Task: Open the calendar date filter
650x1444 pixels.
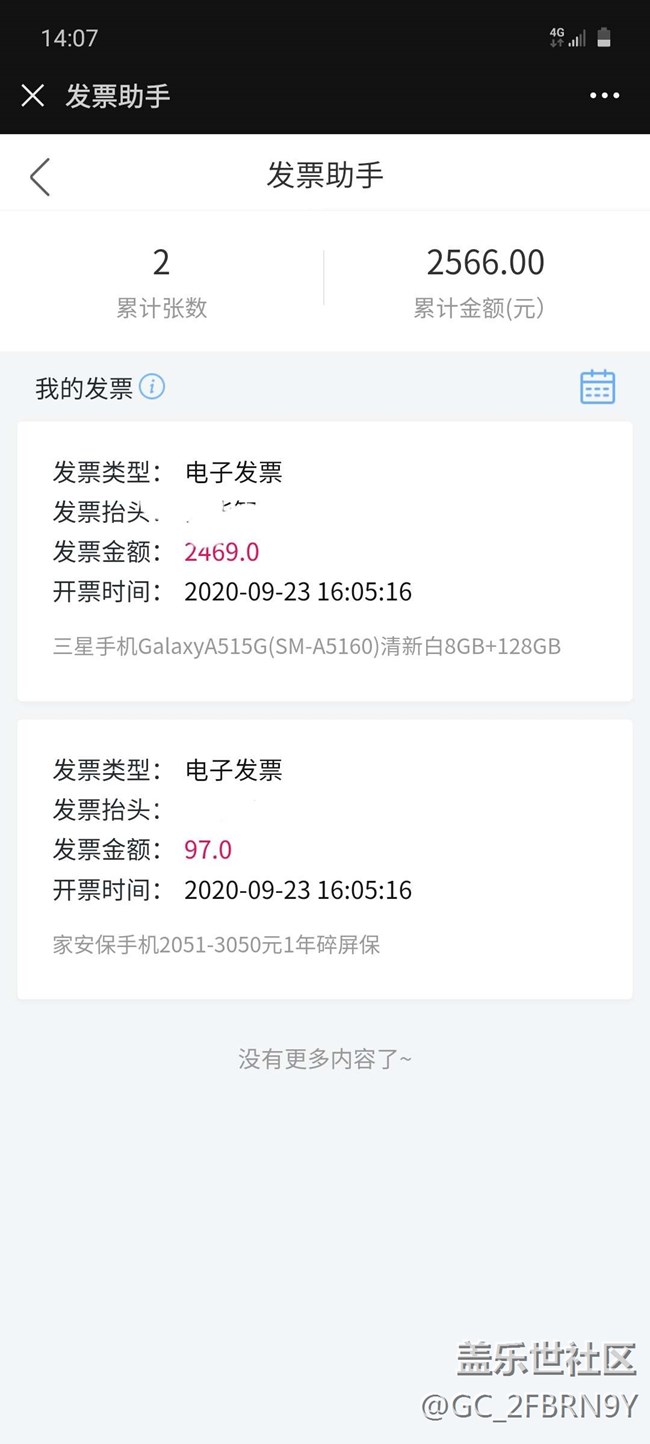Action: pos(597,387)
